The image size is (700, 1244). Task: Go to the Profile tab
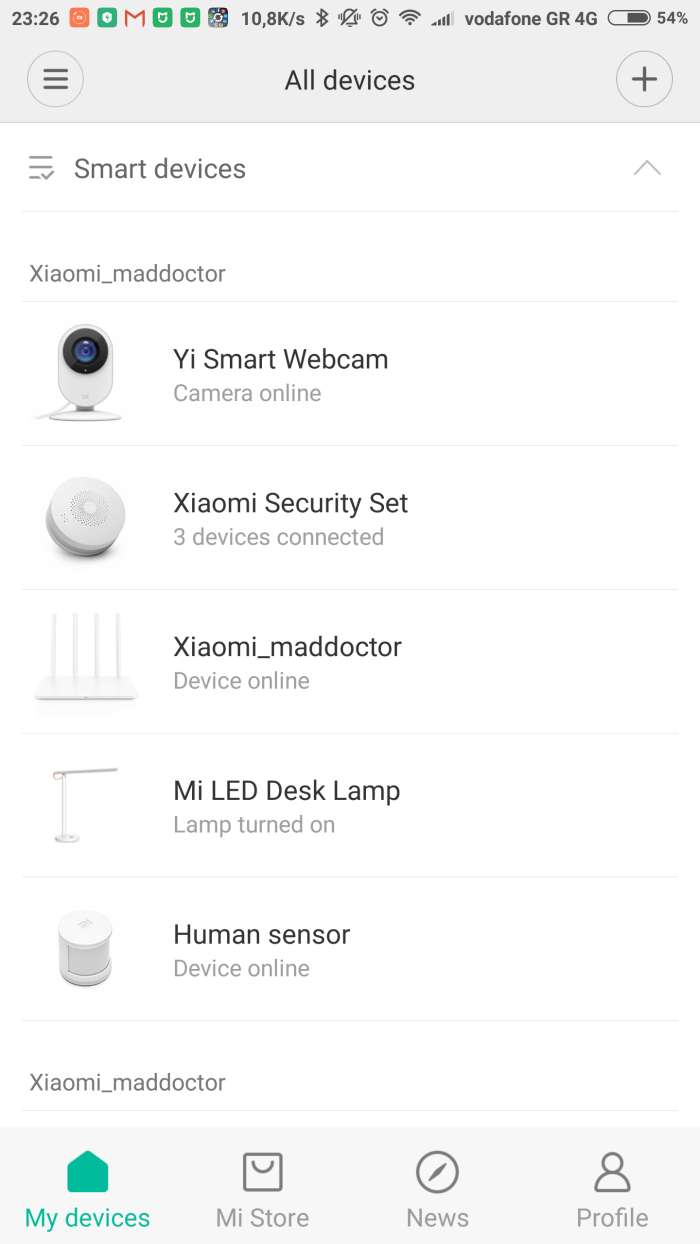point(612,1189)
